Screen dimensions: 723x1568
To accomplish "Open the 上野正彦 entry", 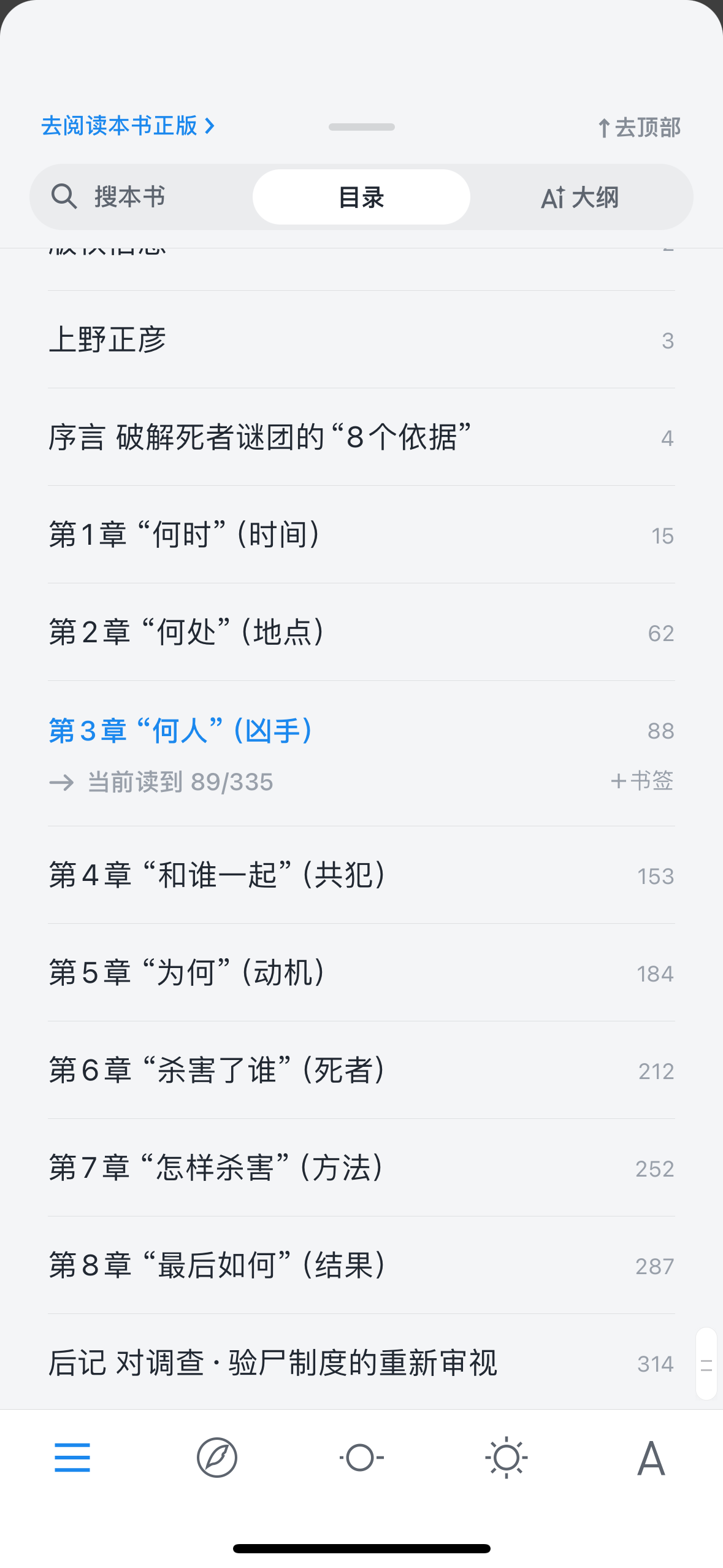I will (x=361, y=340).
